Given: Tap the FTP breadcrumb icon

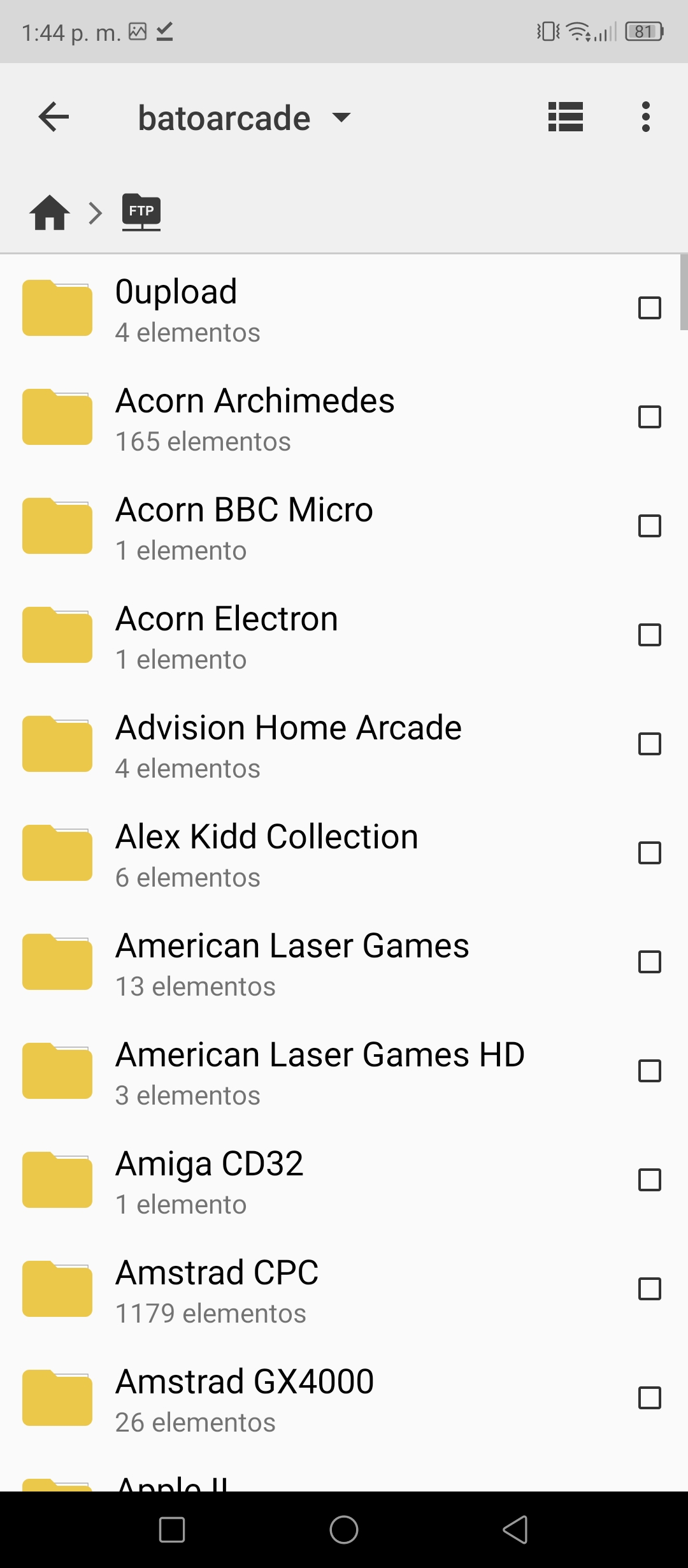Looking at the screenshot, I should tap(141, 212).
